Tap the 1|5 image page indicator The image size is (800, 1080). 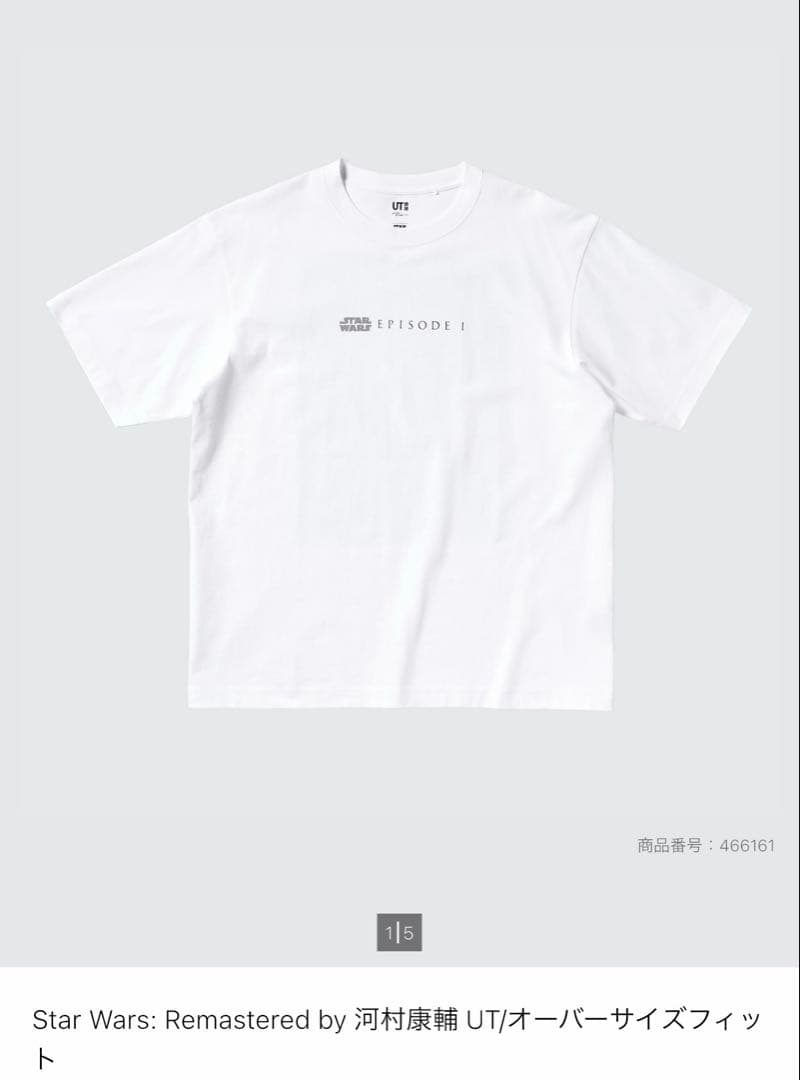399,933
